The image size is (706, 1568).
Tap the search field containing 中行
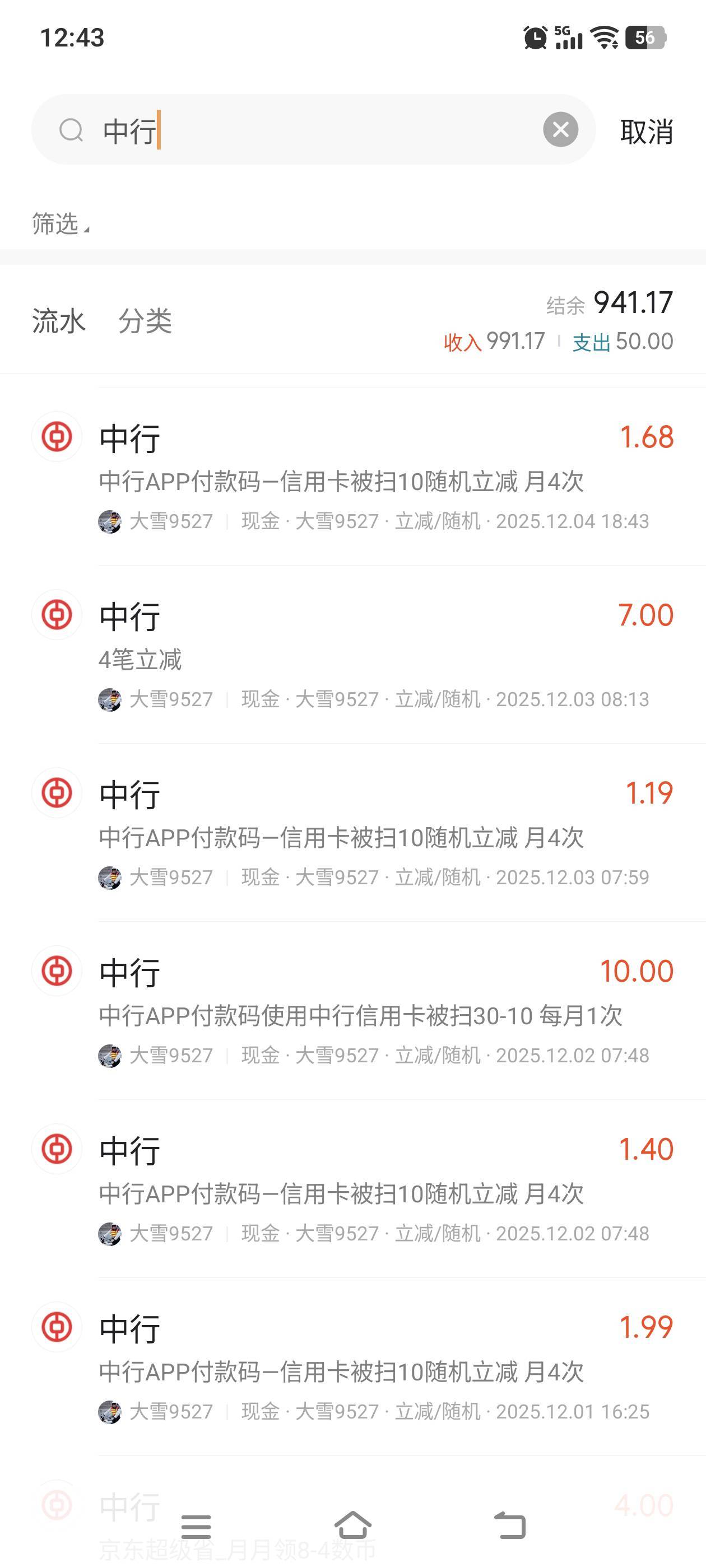317,130
